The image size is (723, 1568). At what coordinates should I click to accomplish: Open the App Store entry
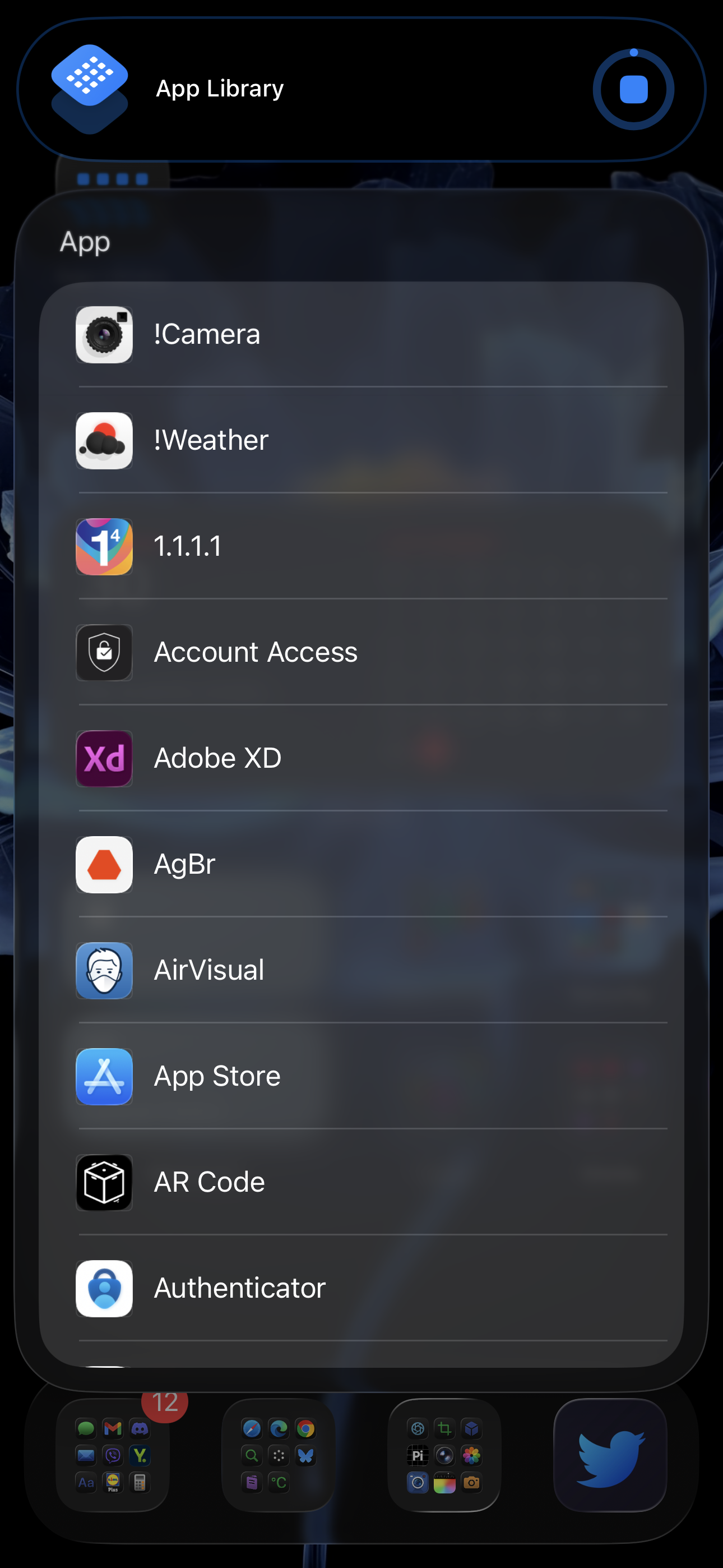(361, 1076)
